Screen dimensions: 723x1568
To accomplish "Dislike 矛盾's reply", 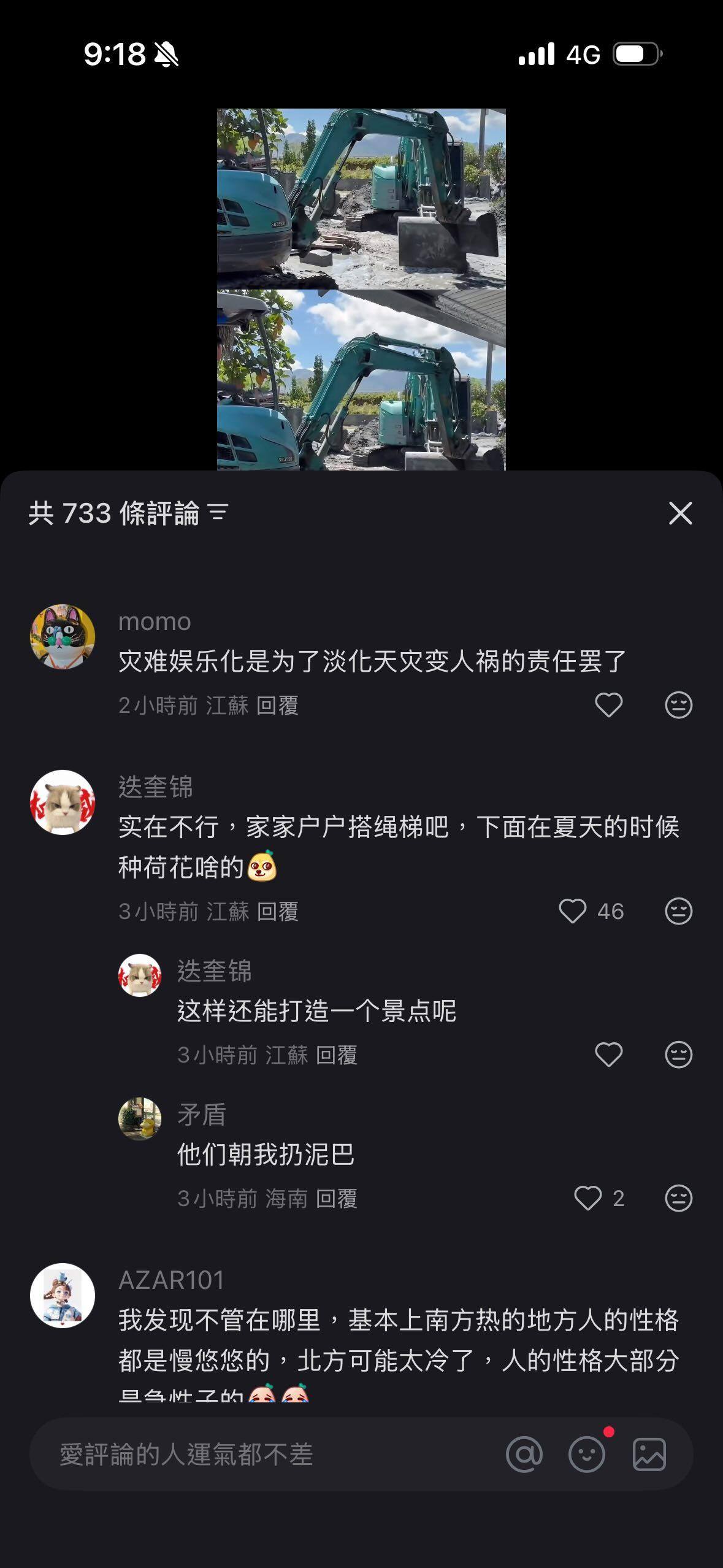I will pos(678,1198).
